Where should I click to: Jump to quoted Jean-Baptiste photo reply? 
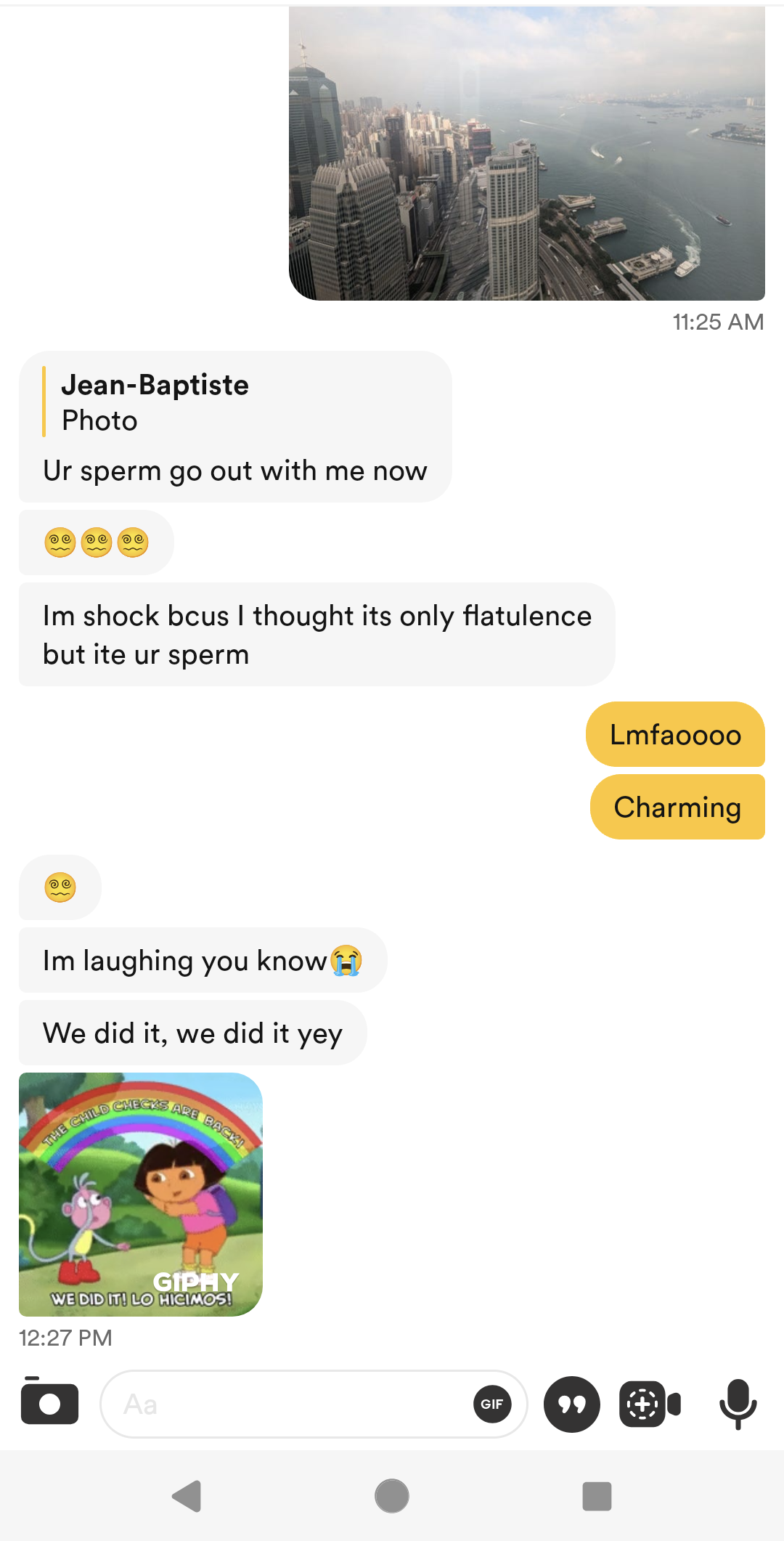(155, 402)
